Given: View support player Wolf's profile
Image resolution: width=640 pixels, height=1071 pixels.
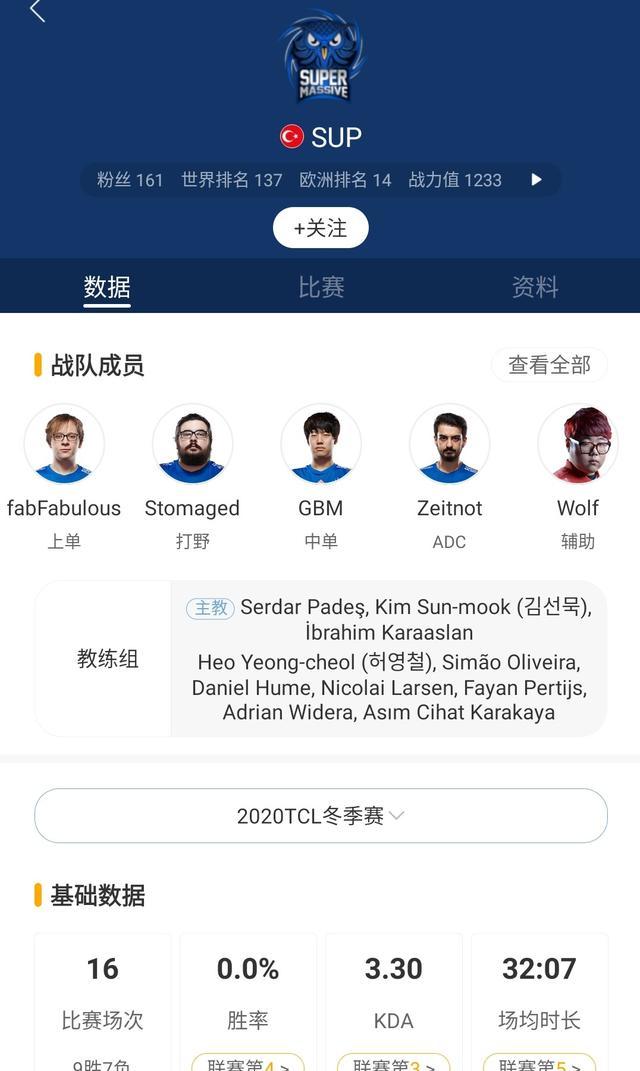Looking at the screenshot, I should [x=577, y=444].
